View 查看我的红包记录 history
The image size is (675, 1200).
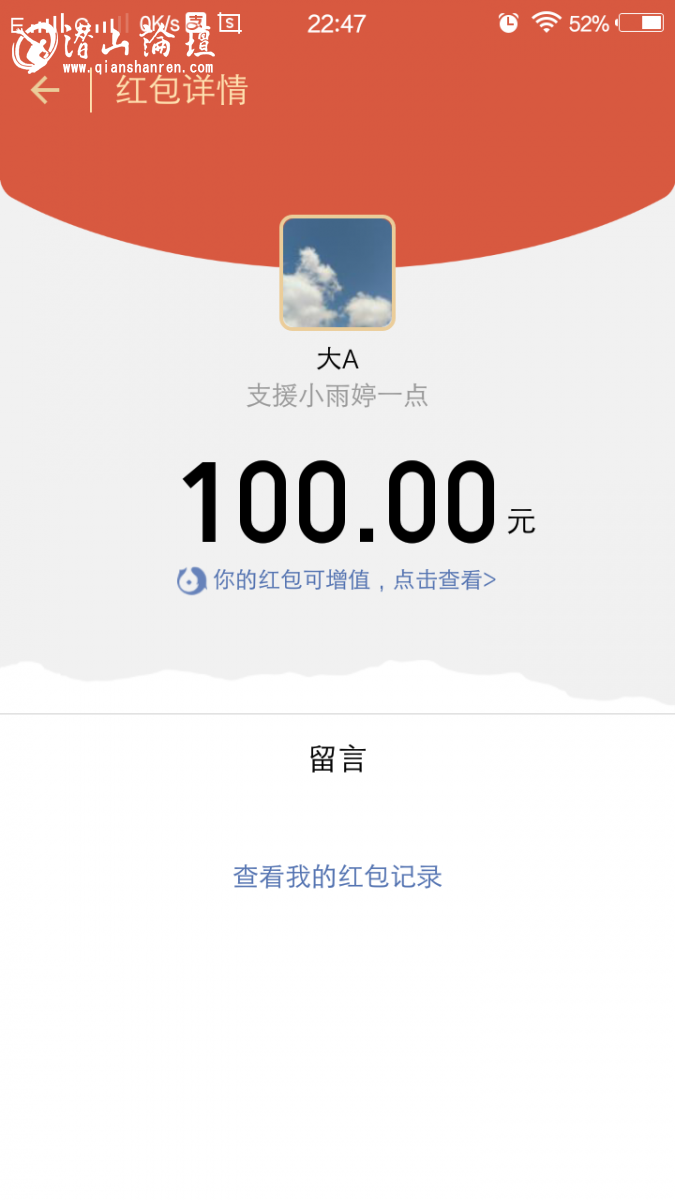[338, 877]
